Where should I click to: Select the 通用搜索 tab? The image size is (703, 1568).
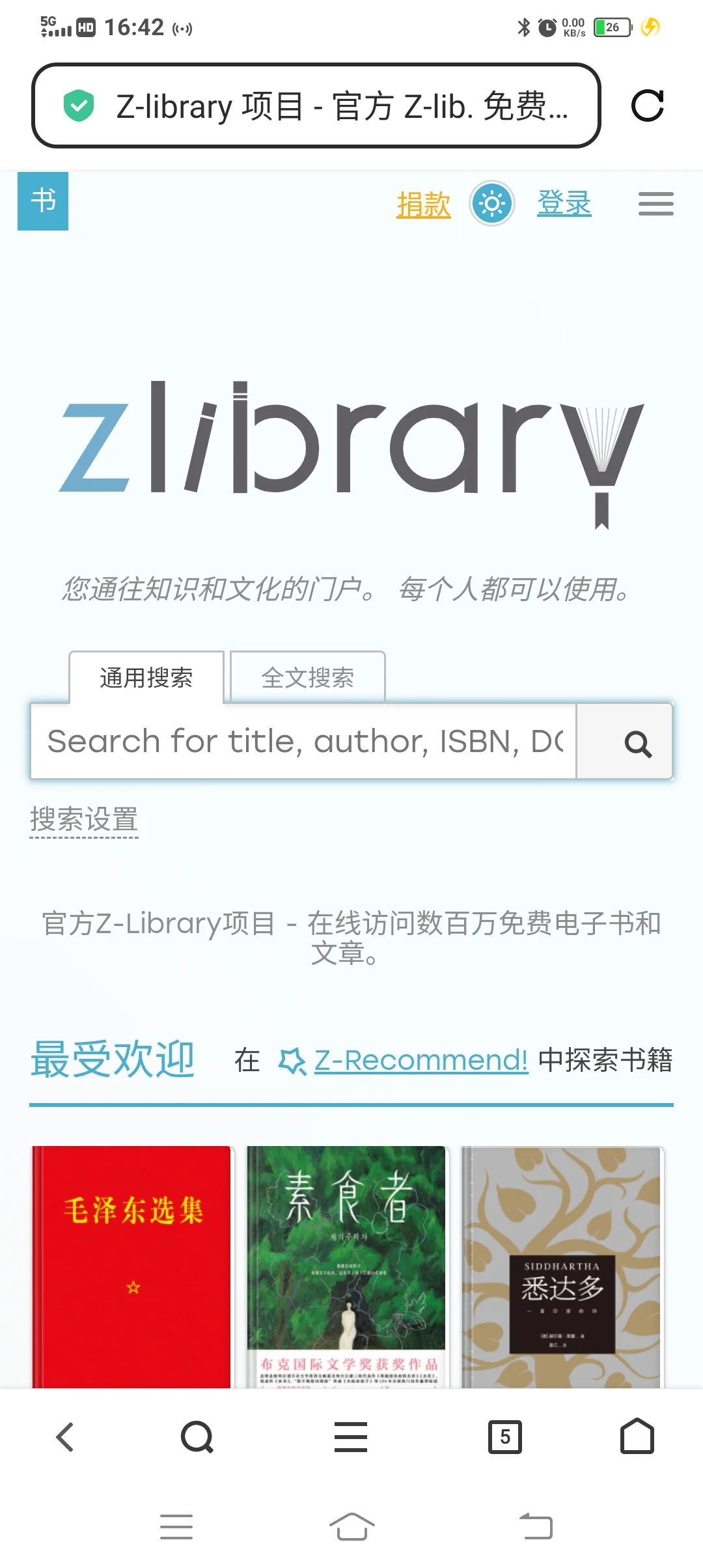[x=146, y=678]
